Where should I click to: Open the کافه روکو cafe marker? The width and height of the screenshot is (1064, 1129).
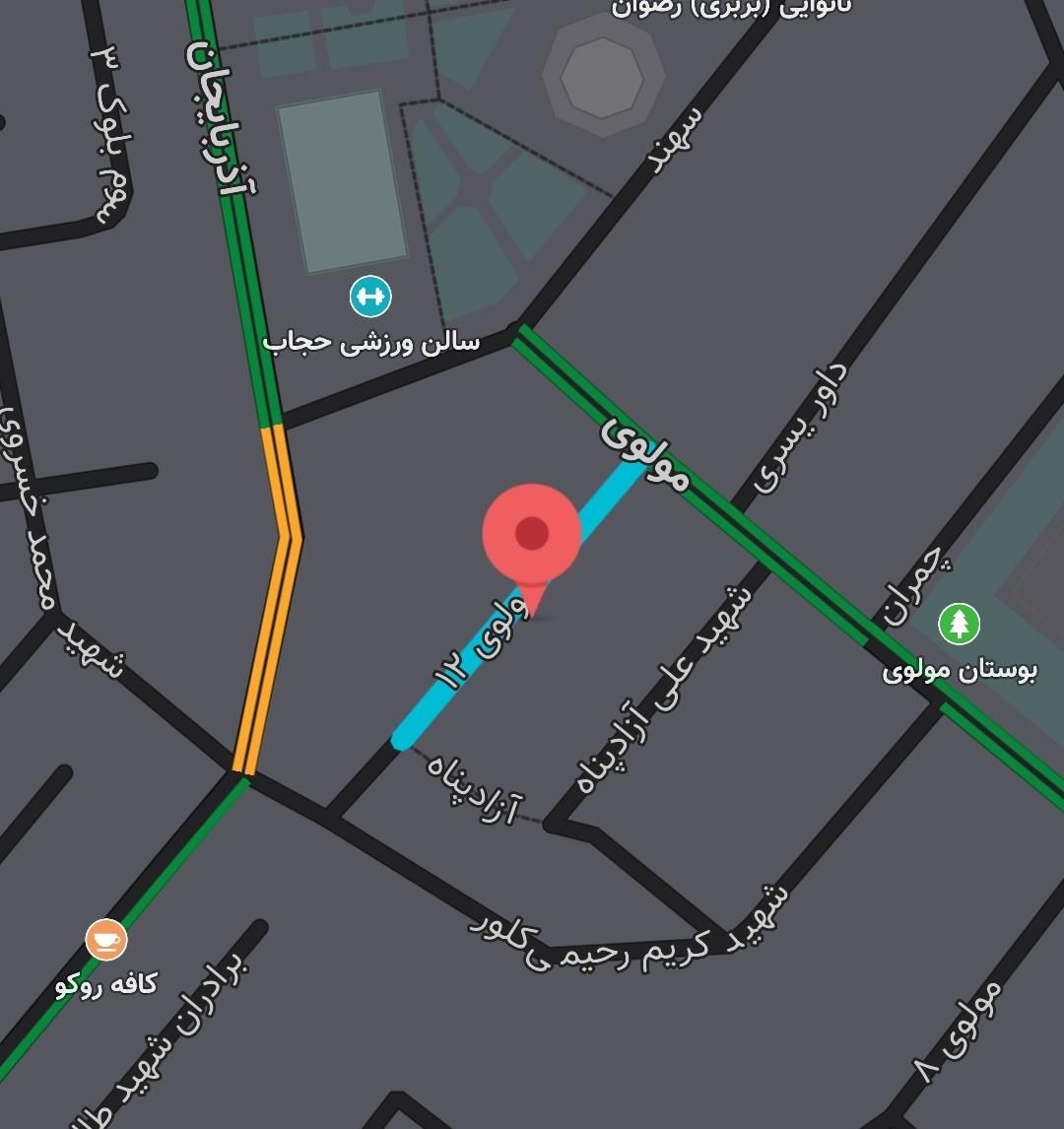click(x=106, y=939)
